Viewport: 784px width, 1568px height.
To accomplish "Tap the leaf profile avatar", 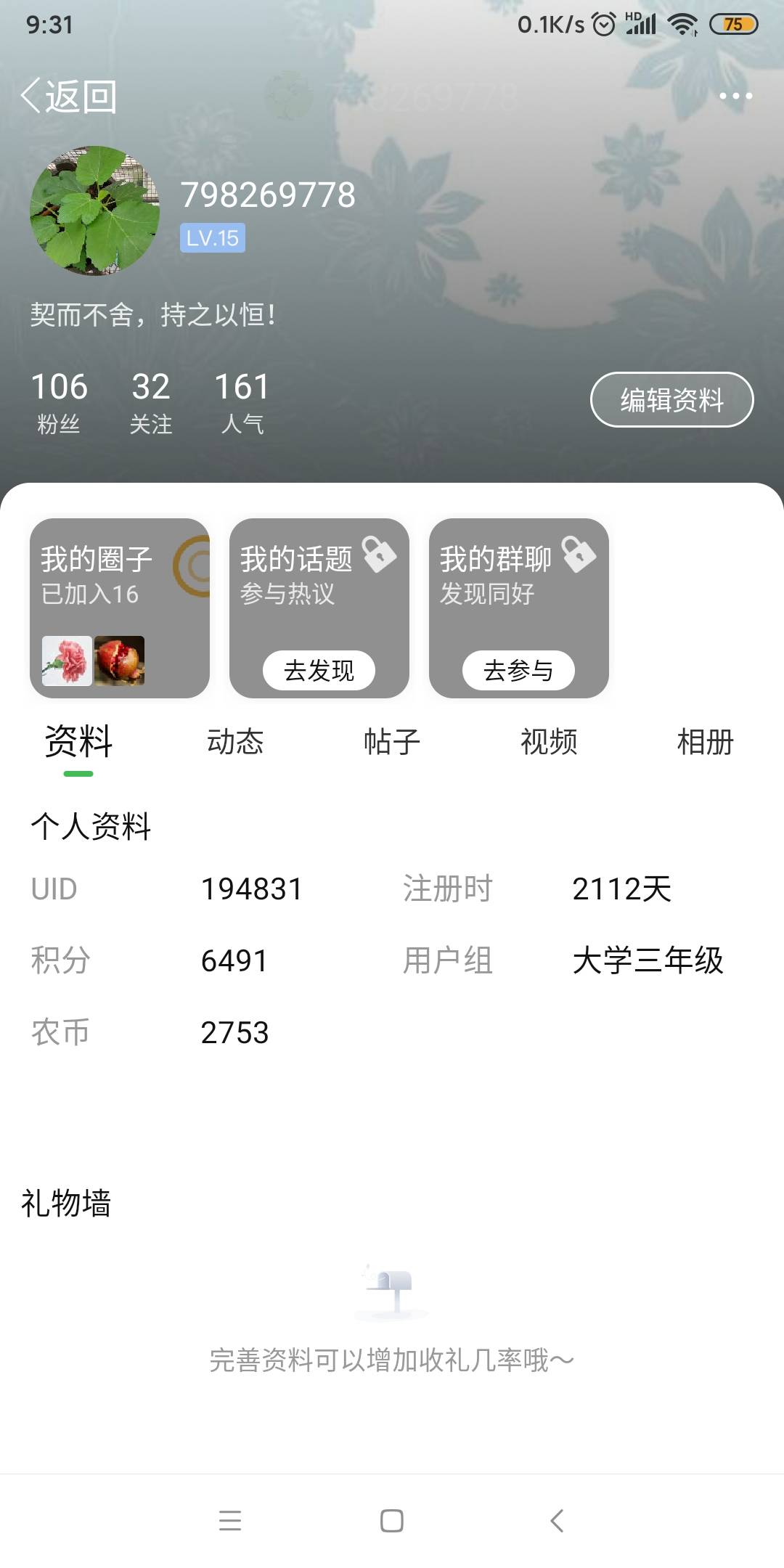I will (94, 211).
